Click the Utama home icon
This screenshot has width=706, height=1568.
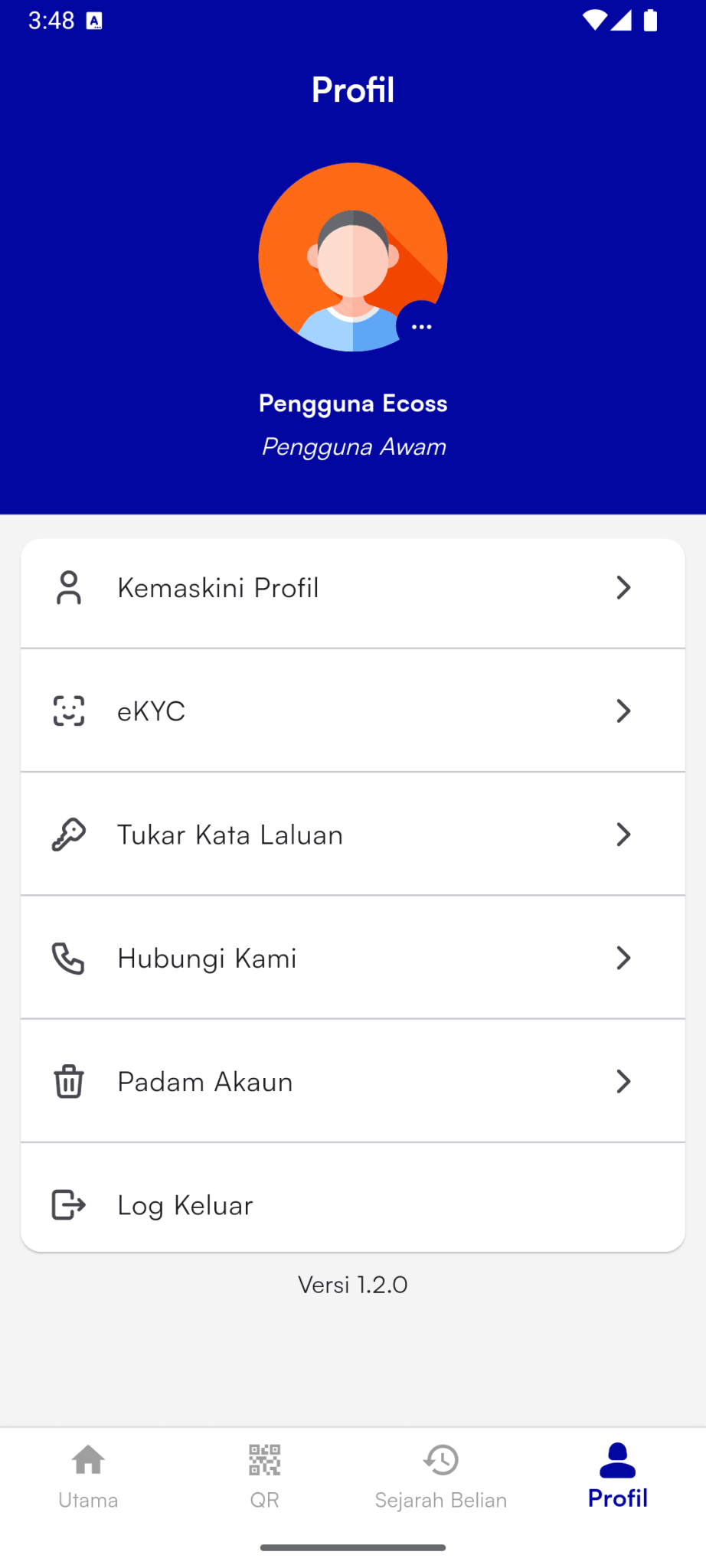pos(88,1459)
